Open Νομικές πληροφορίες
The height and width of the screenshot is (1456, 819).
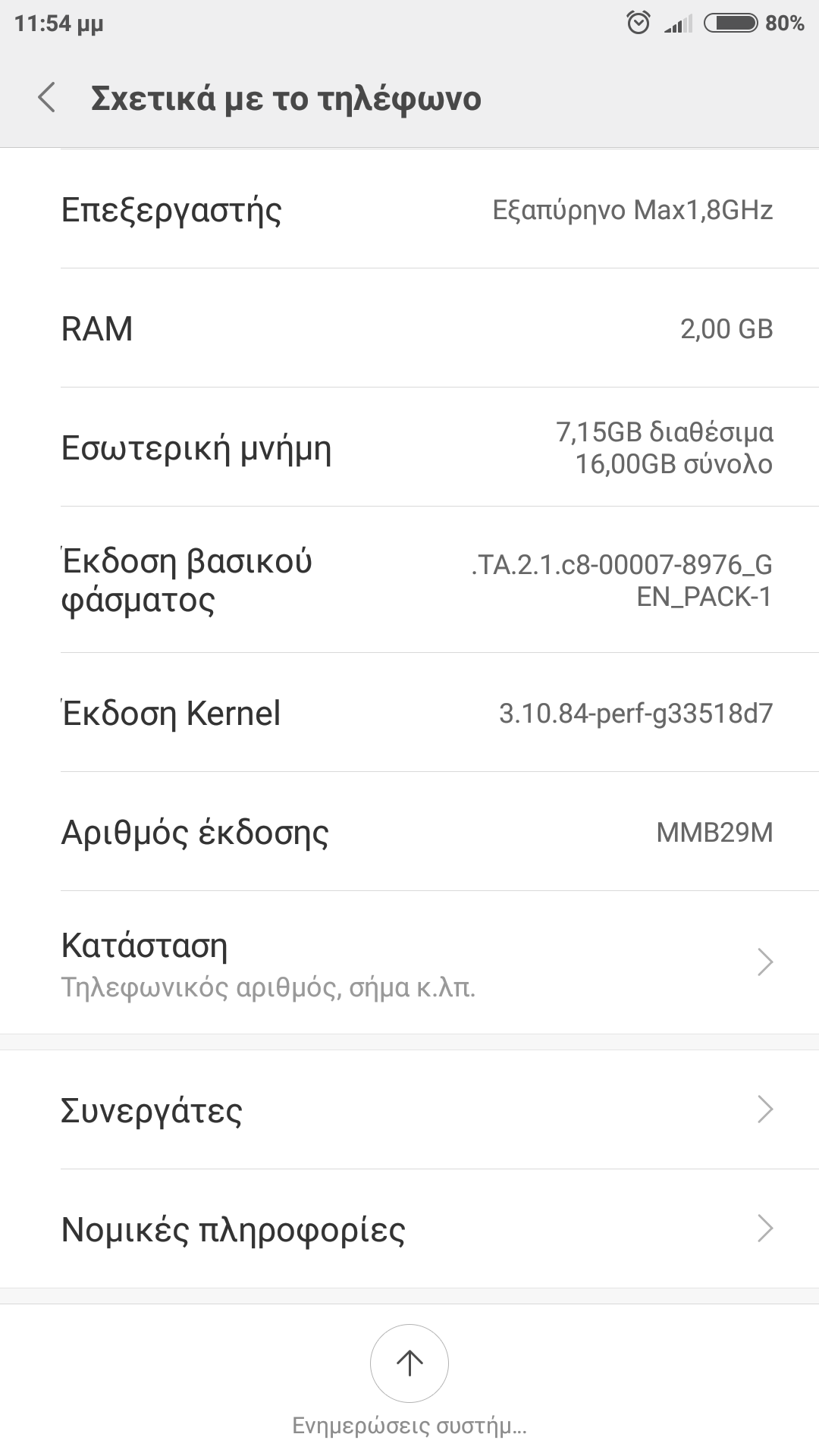coord(409,1229)
